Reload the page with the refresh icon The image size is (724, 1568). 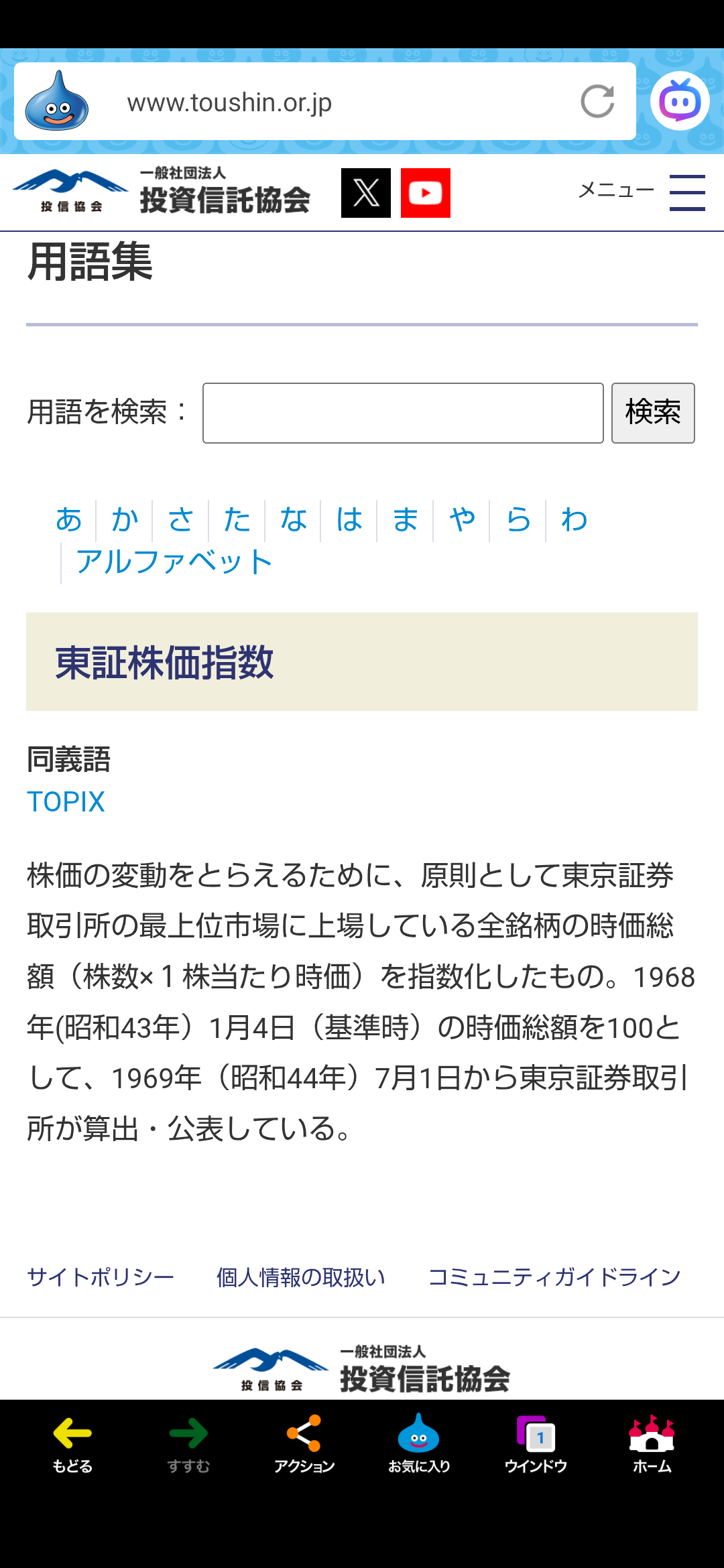coord(597,102)
